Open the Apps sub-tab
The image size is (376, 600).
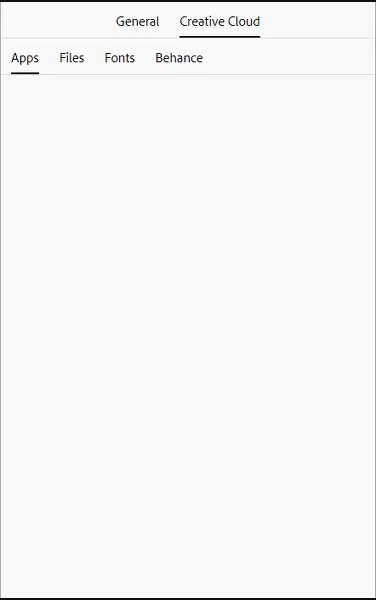(x=25, y=58)
